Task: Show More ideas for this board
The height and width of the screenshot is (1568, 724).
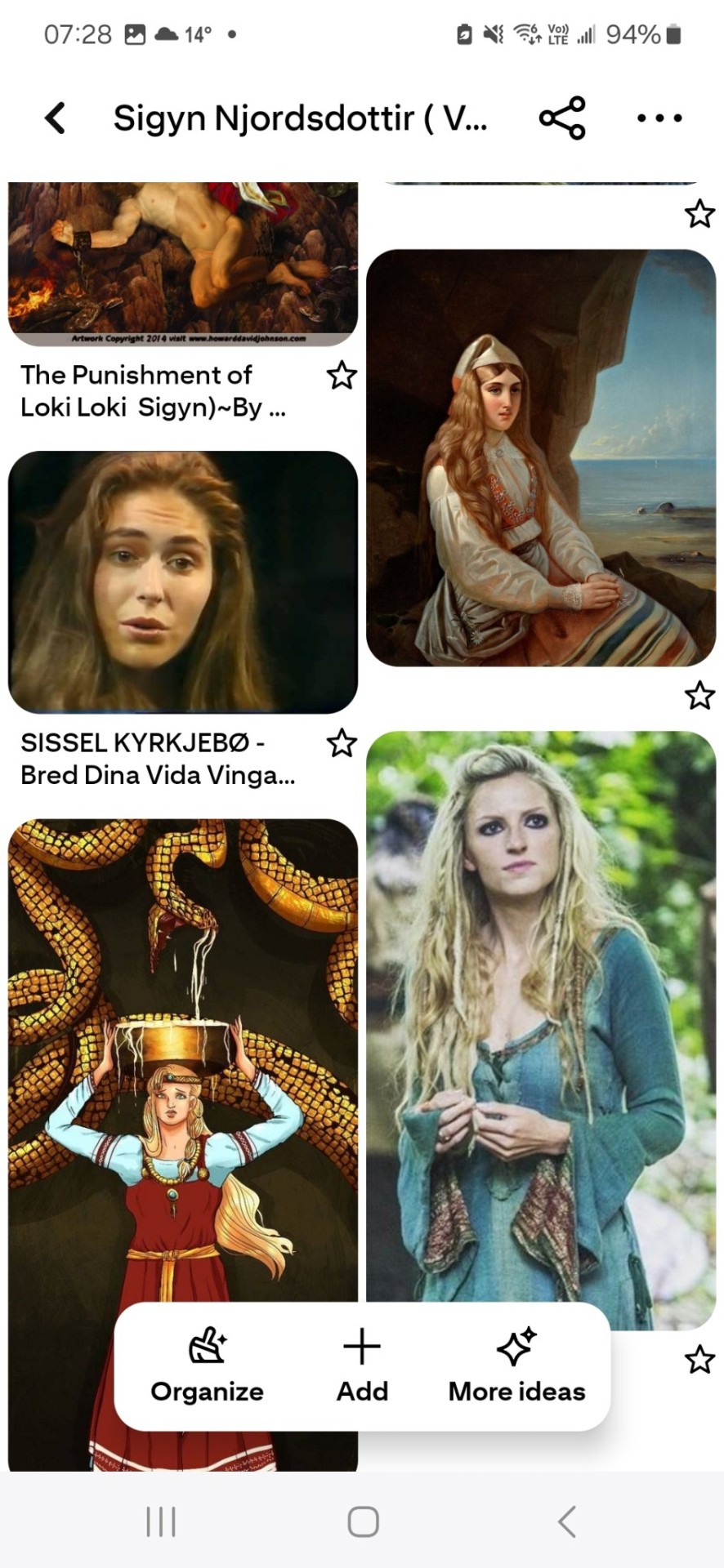Action: 516,1365
